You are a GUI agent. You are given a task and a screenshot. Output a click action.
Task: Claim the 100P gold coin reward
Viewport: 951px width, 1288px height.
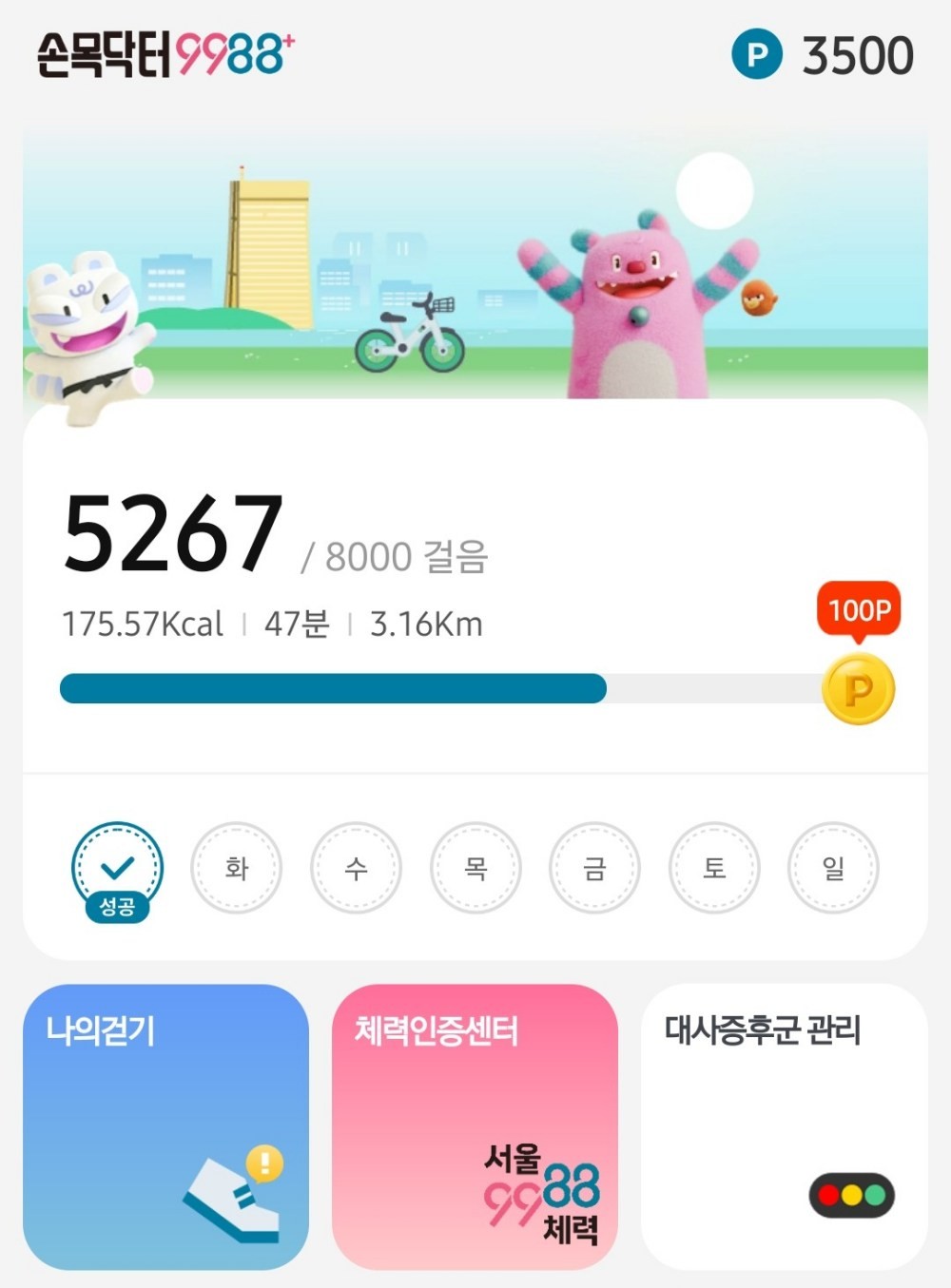tap(858, 689)
